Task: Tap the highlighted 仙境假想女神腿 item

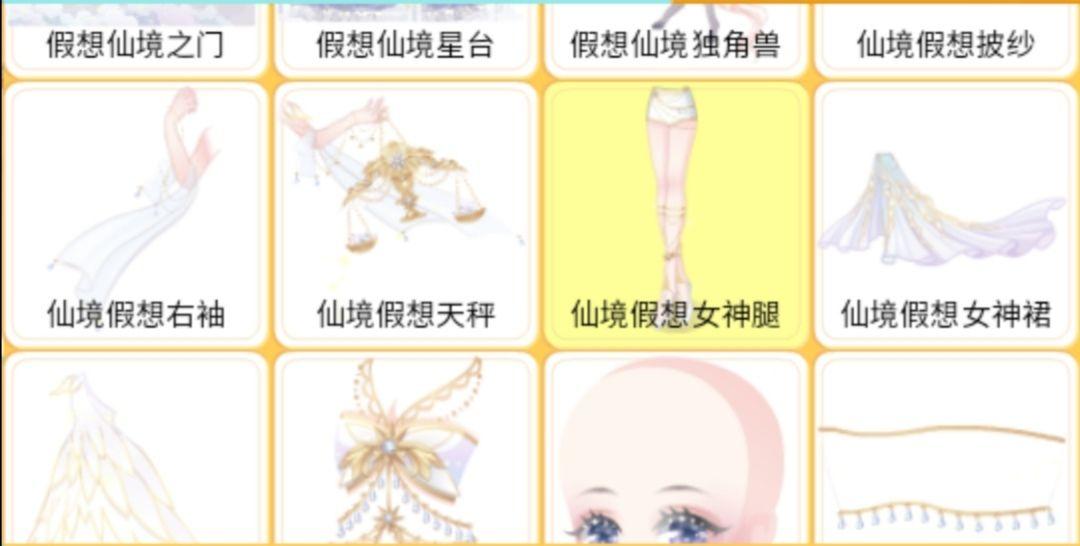Action: 675,215
